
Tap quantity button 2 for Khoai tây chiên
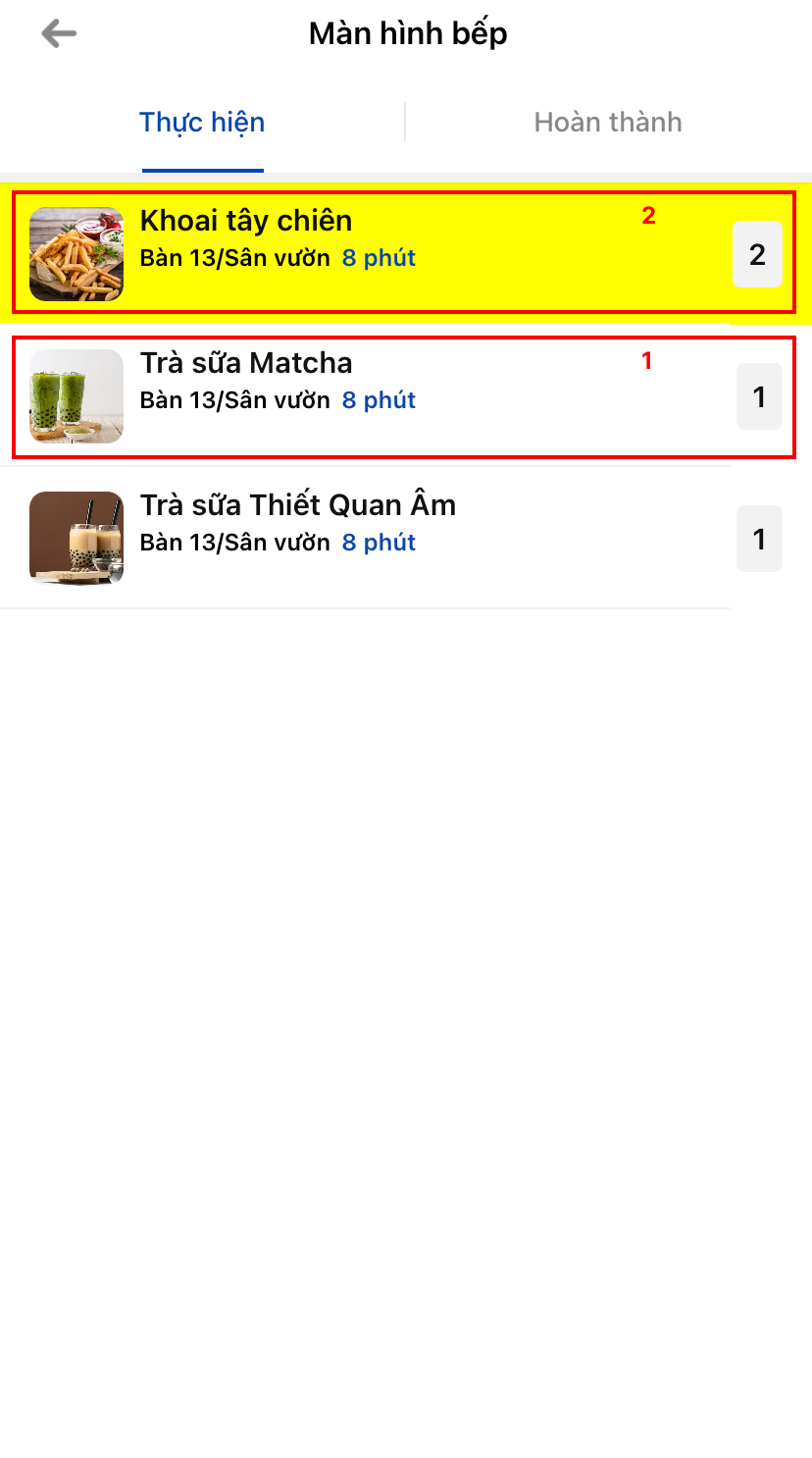757,255
